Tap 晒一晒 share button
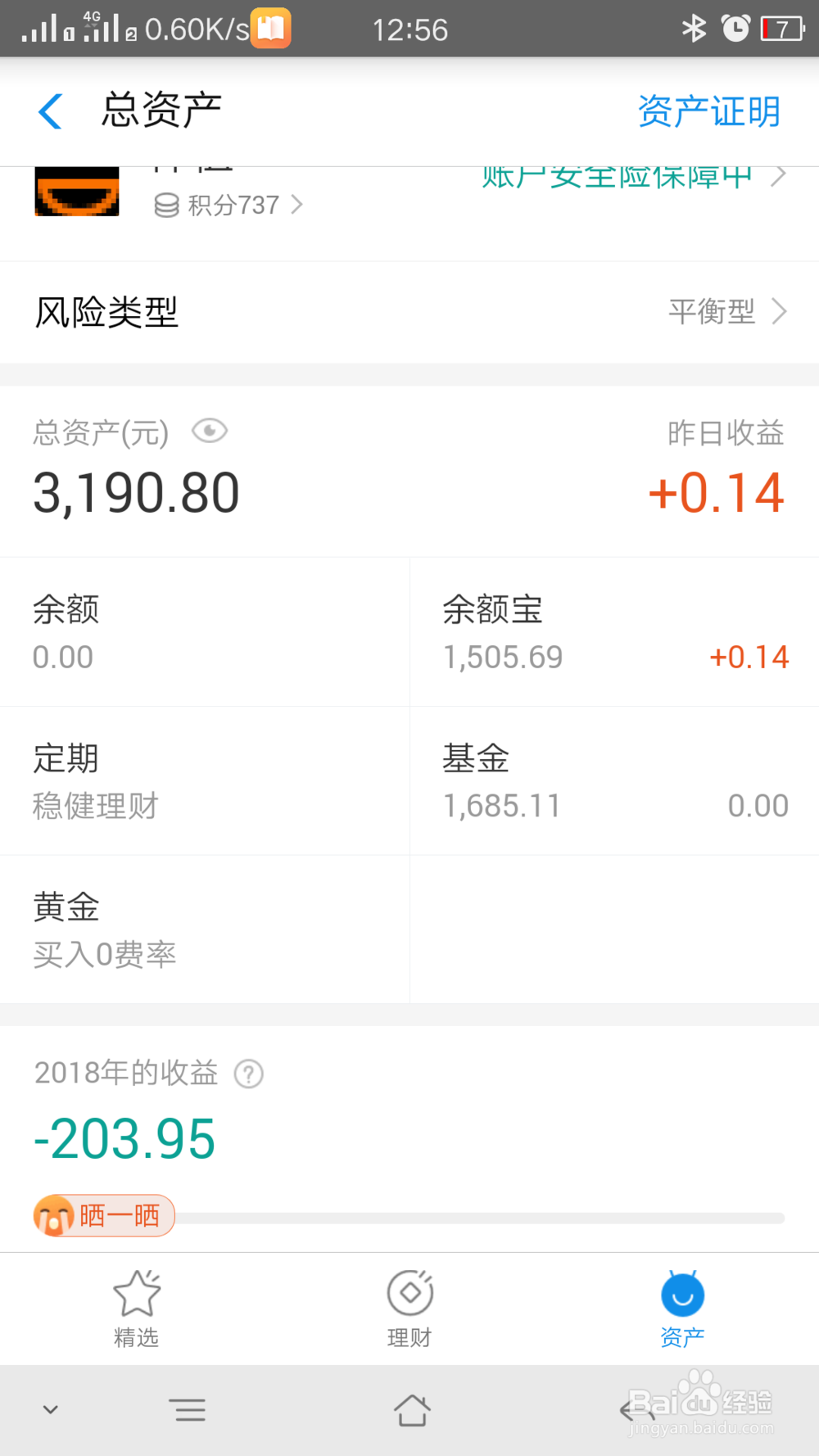 pos(104,1215)
